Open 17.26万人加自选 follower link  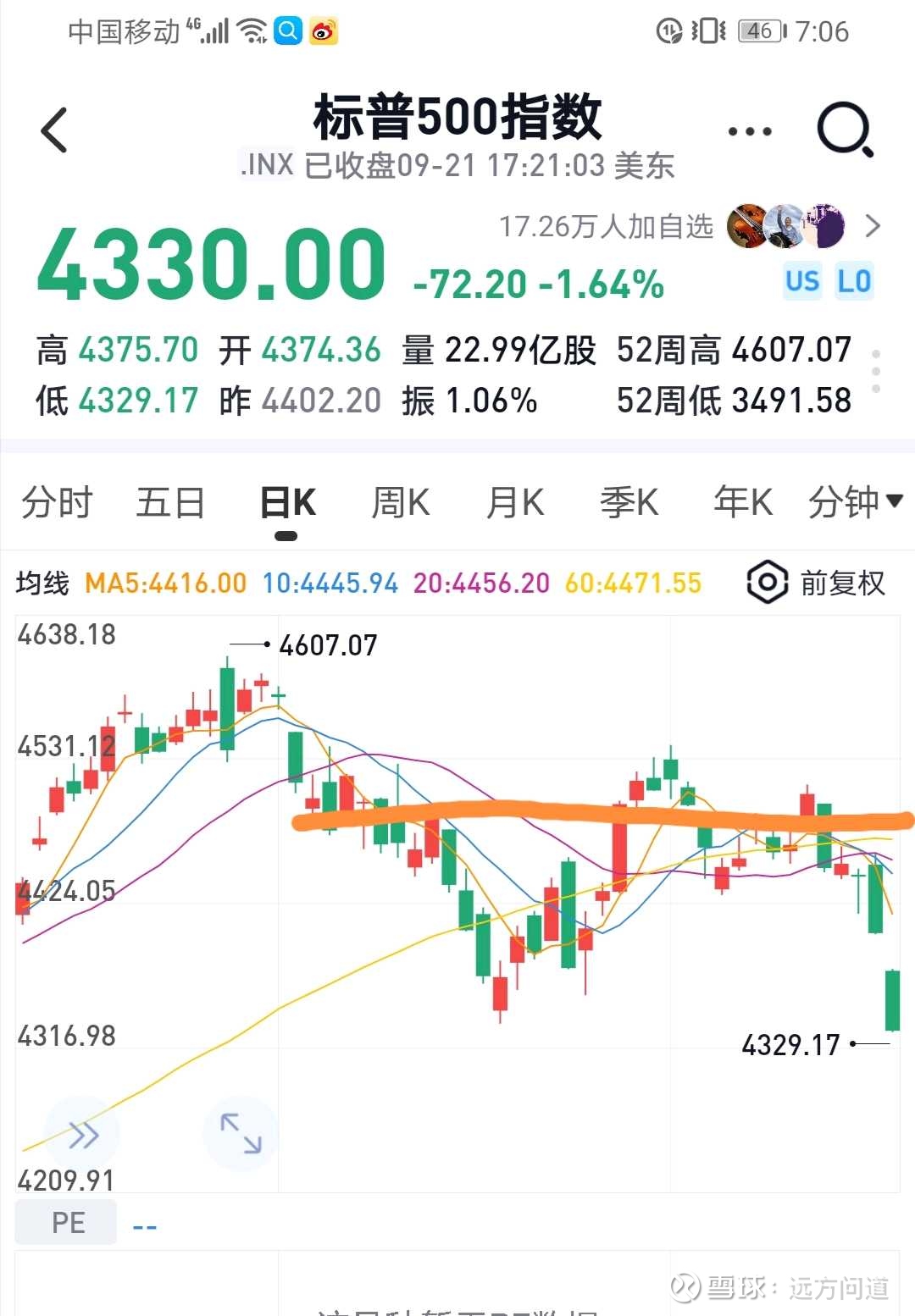pos(606,226)
